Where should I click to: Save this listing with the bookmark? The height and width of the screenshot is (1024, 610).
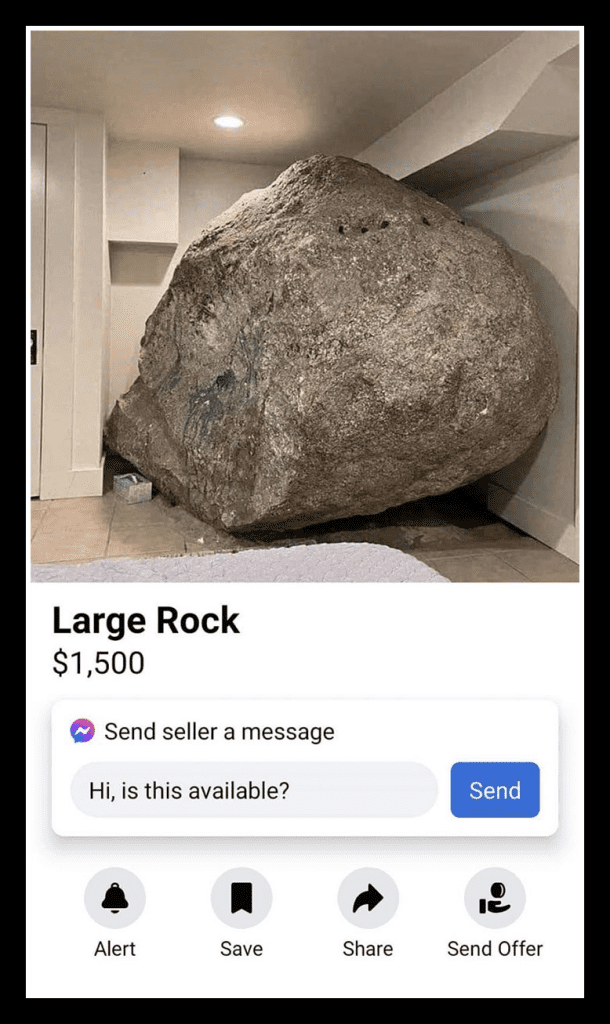[x=242, y=898]
